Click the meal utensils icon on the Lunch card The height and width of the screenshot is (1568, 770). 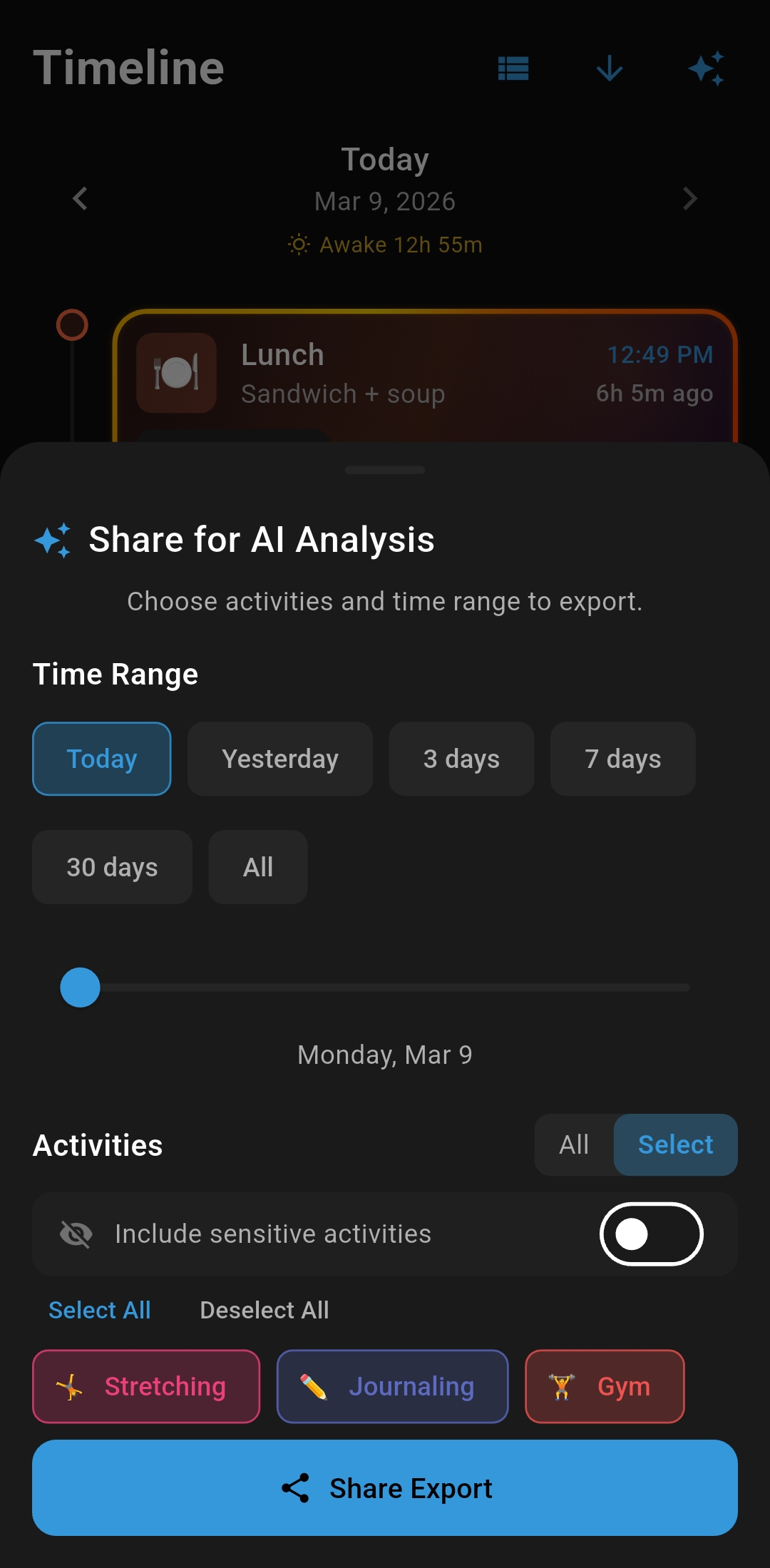pos(175,373)
